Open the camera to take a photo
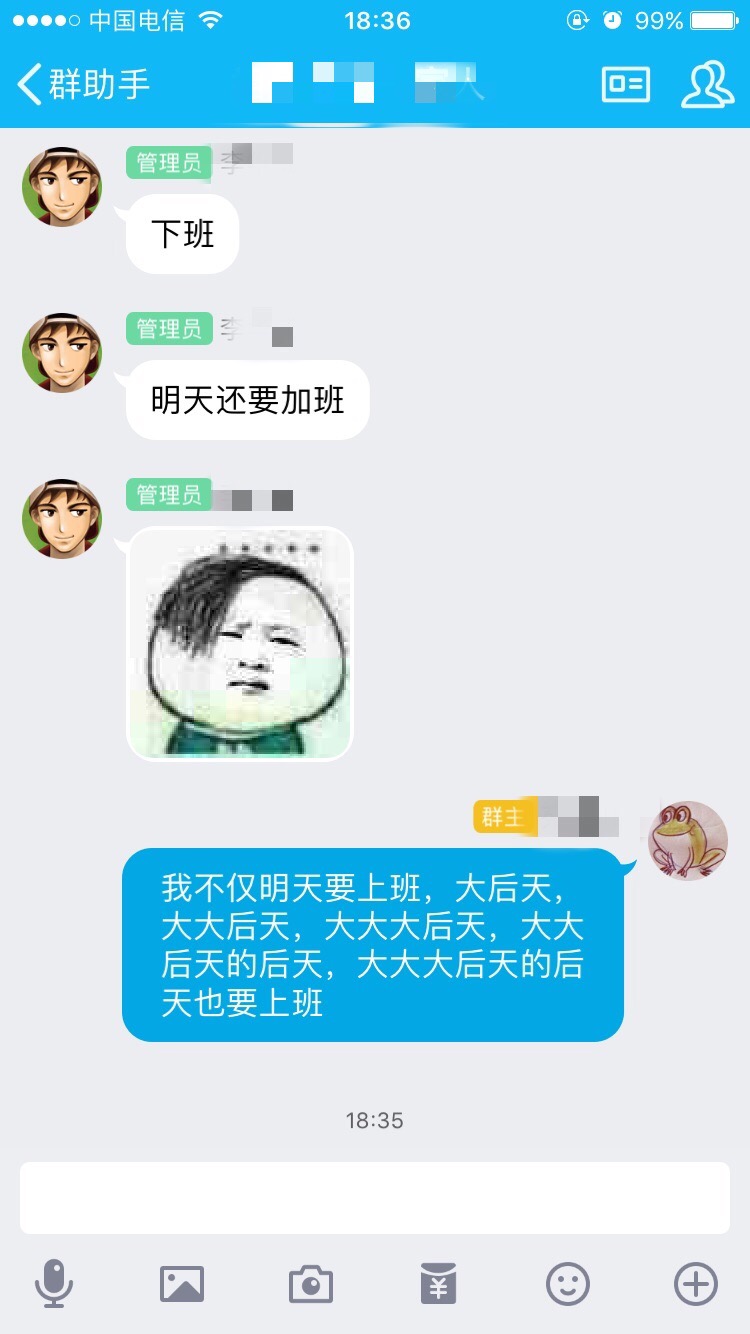Viewport: 750px width, 1334px height. click(310, 1283)
